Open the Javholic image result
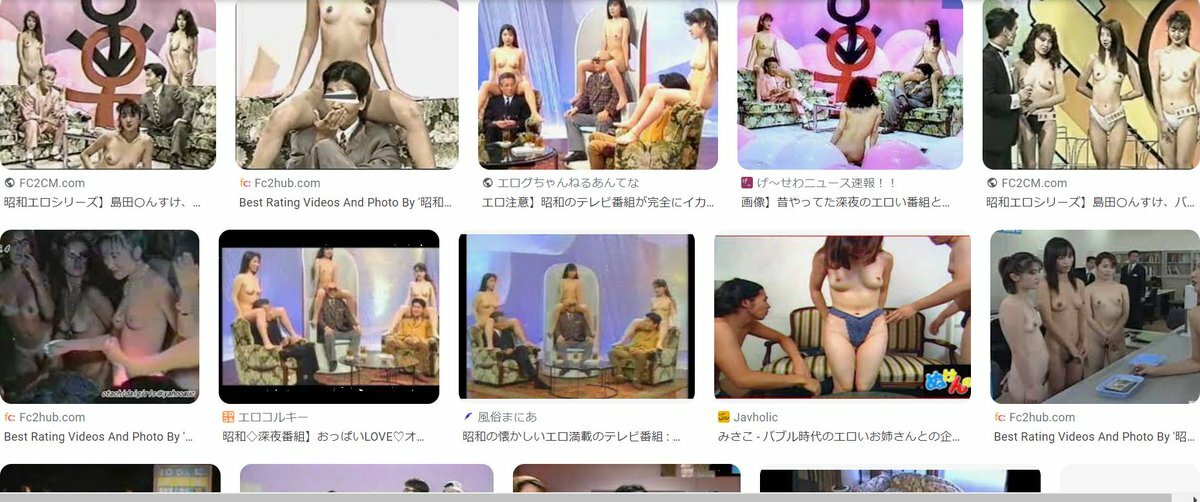The width and height of the screenshot is (1200, 502). click(x=842, y=316)
